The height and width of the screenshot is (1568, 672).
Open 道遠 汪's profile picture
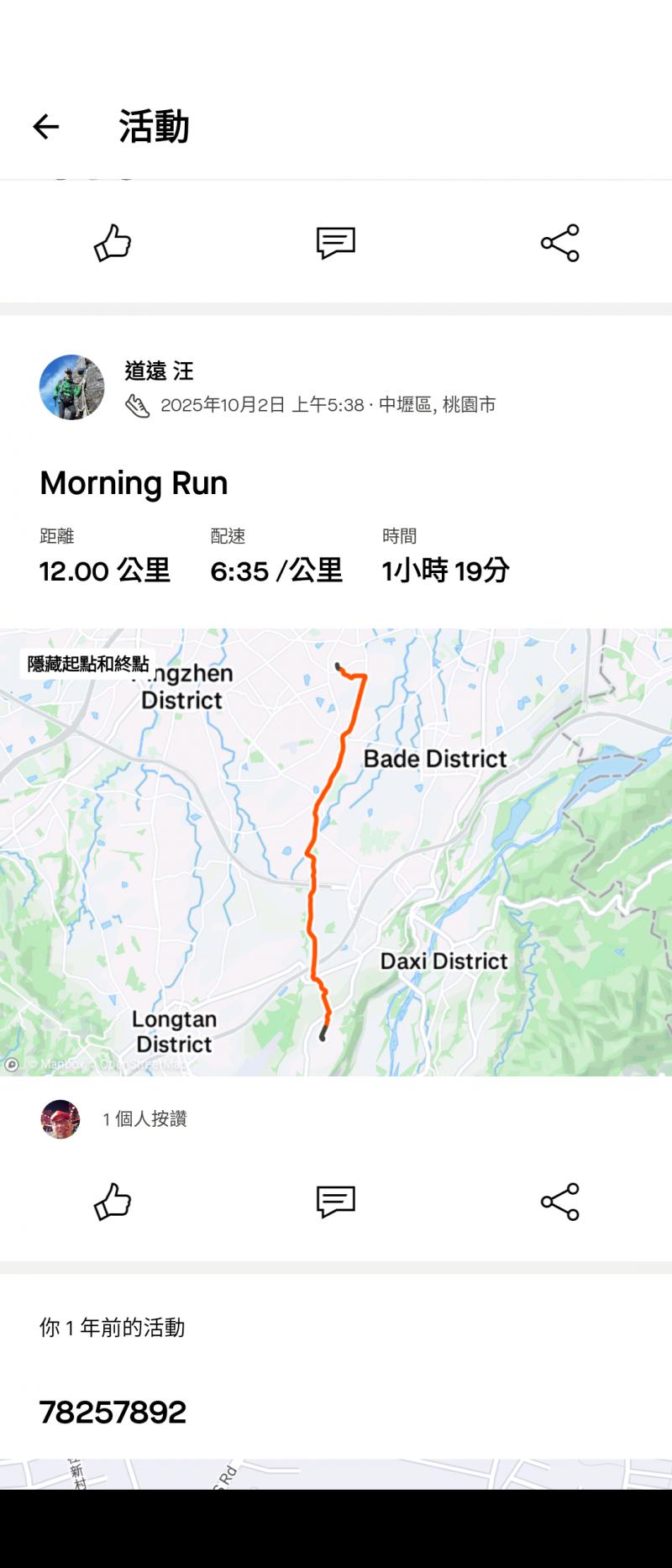point(72,387)
